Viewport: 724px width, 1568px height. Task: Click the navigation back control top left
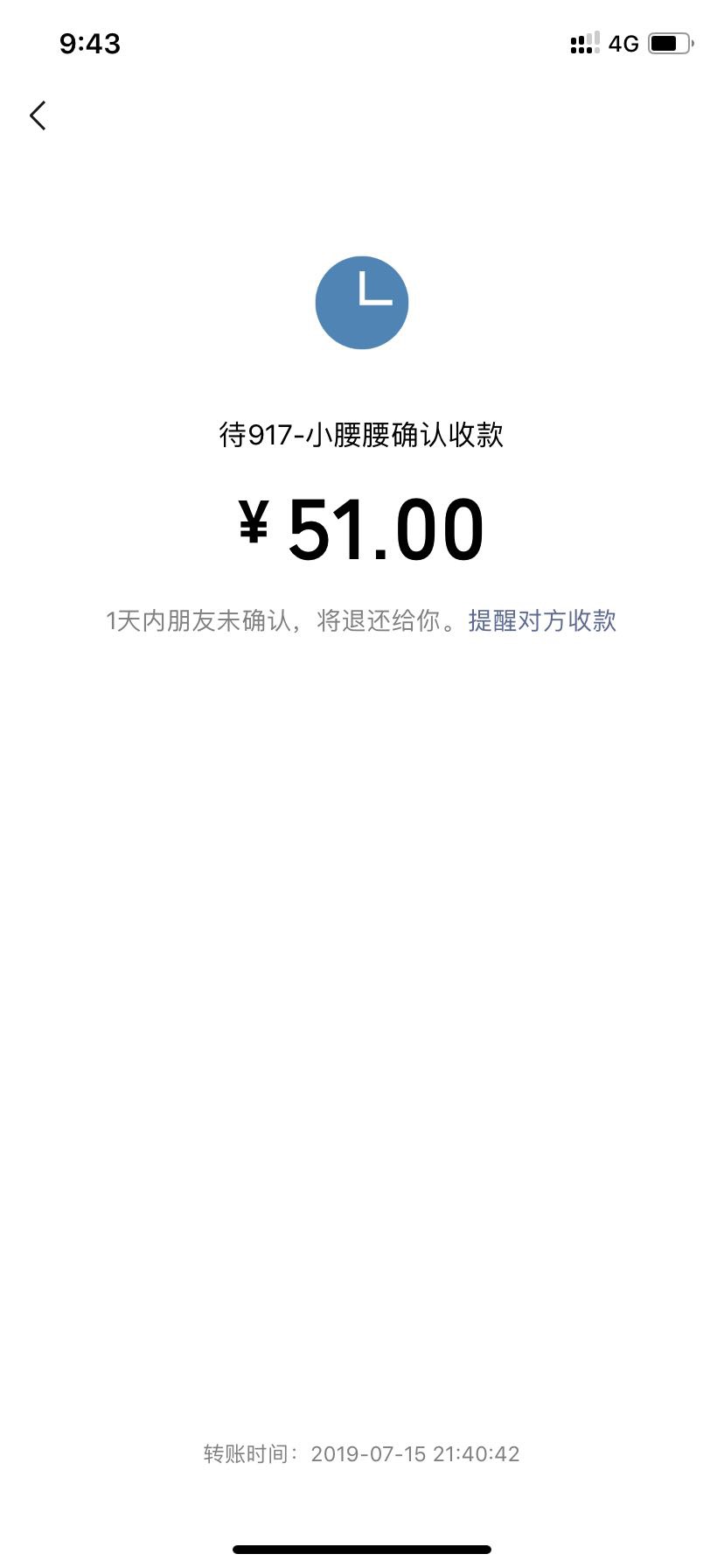pyautogui.click(x=38, y=115)
